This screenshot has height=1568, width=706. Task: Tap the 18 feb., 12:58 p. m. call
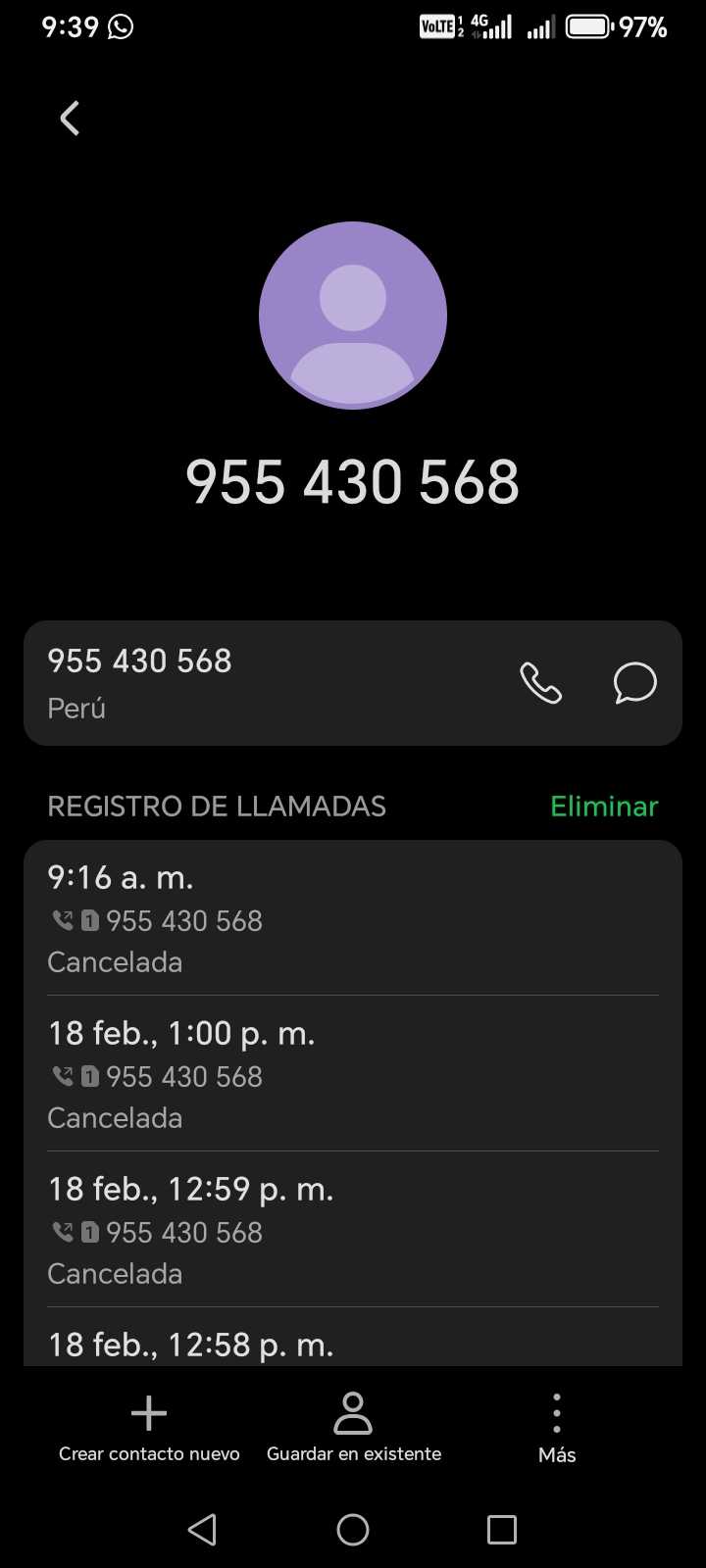click(x=353, y=1345)
